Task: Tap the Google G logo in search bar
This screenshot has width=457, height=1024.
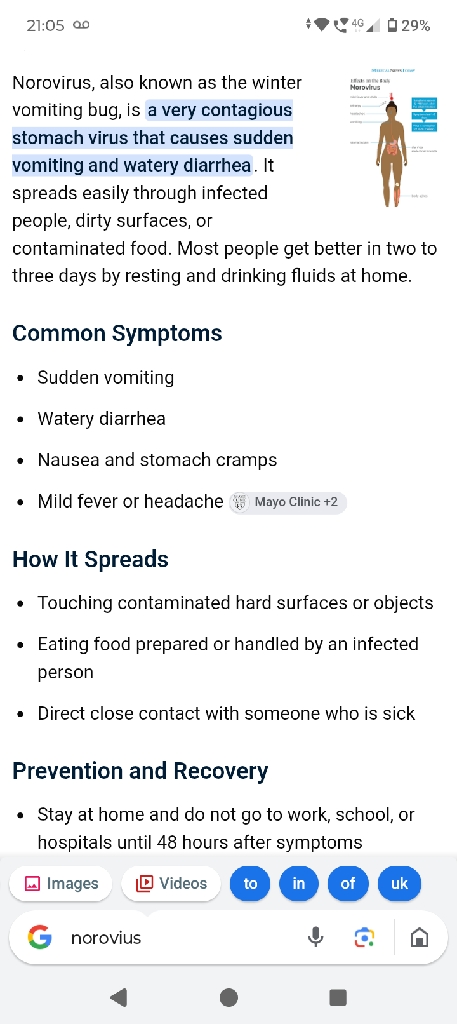Action: pos(40,938)
